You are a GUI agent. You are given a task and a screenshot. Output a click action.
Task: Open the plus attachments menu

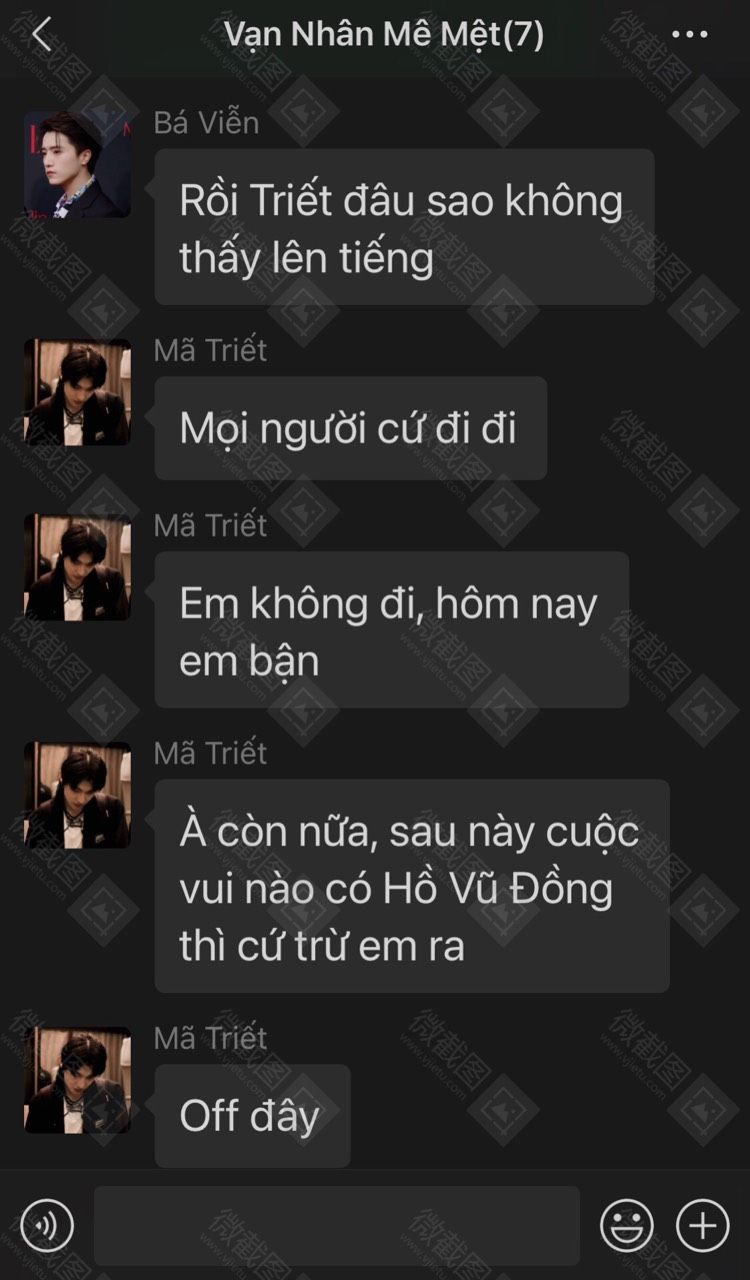(703, 1225)
